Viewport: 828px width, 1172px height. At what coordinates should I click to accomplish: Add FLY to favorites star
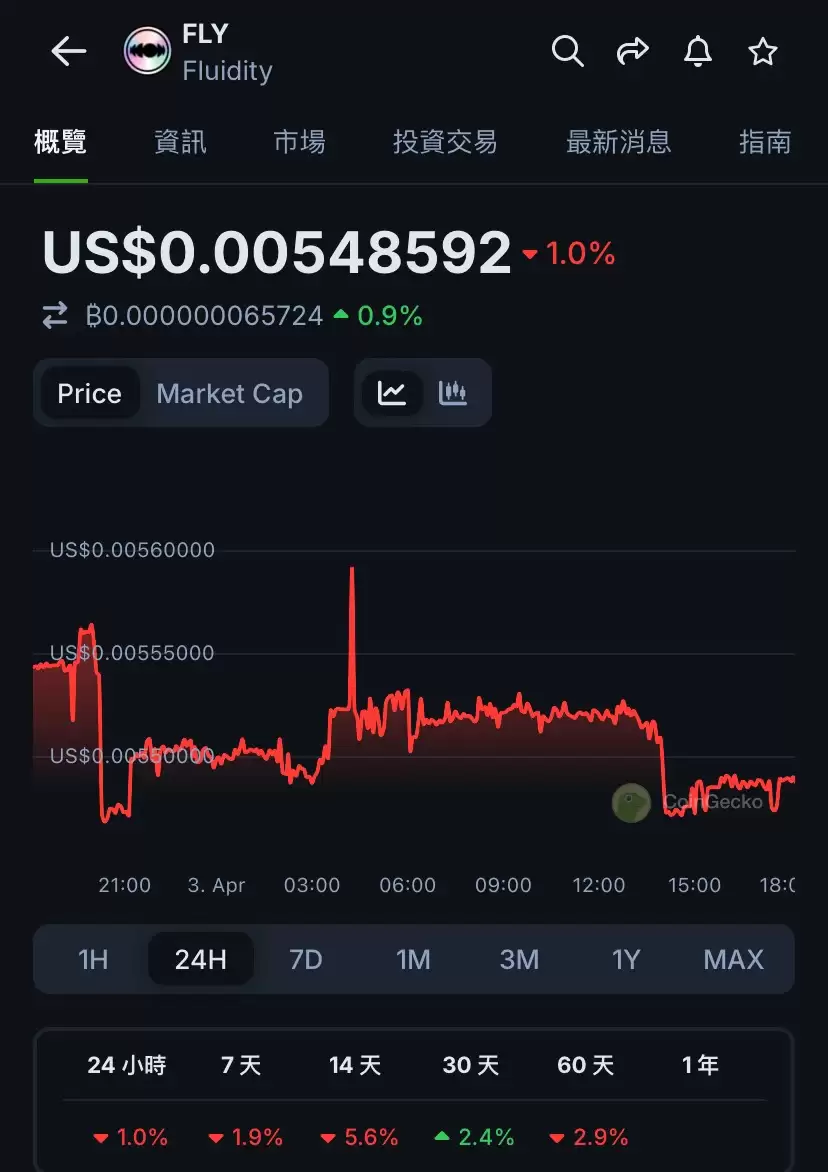pyautogui.click(x=763, y=51)
